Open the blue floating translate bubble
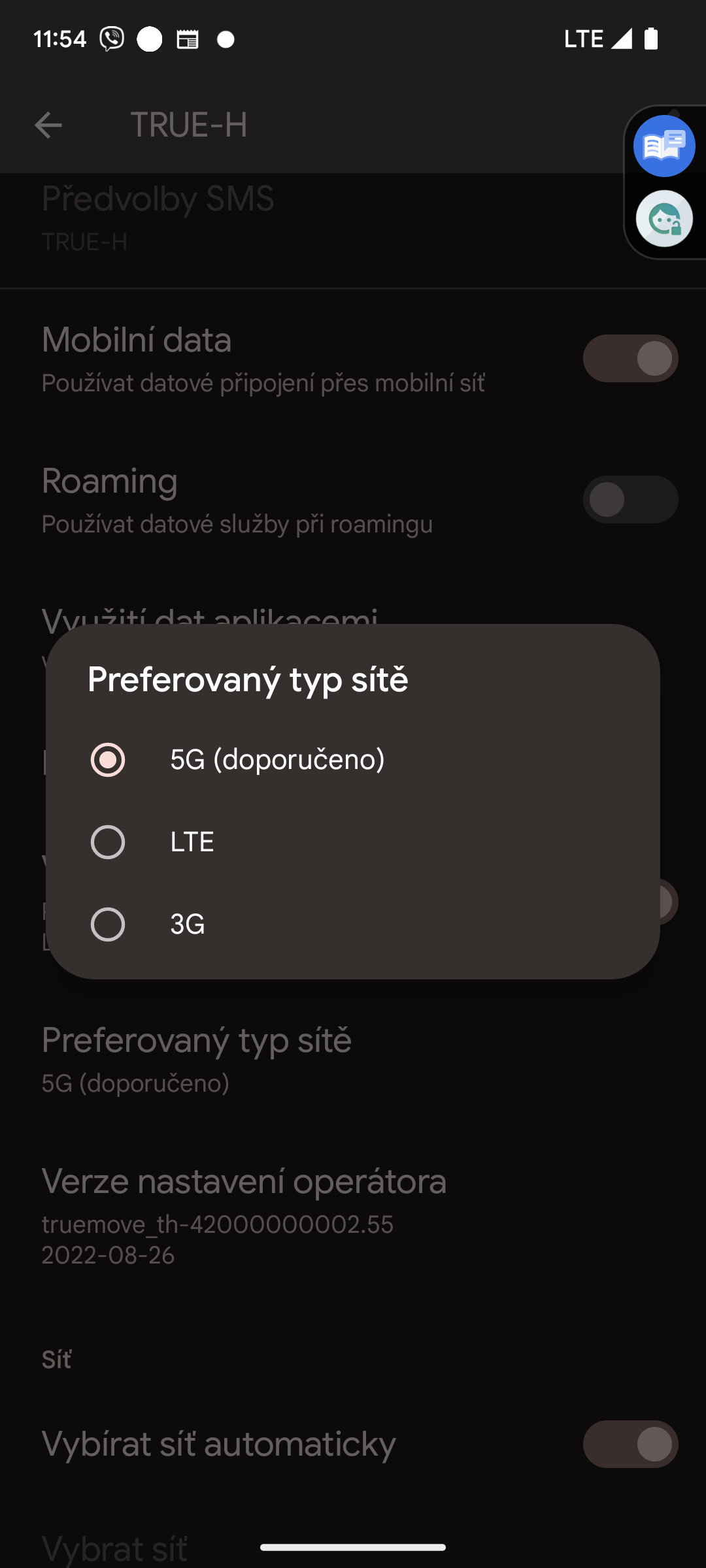 pos(664,146)
